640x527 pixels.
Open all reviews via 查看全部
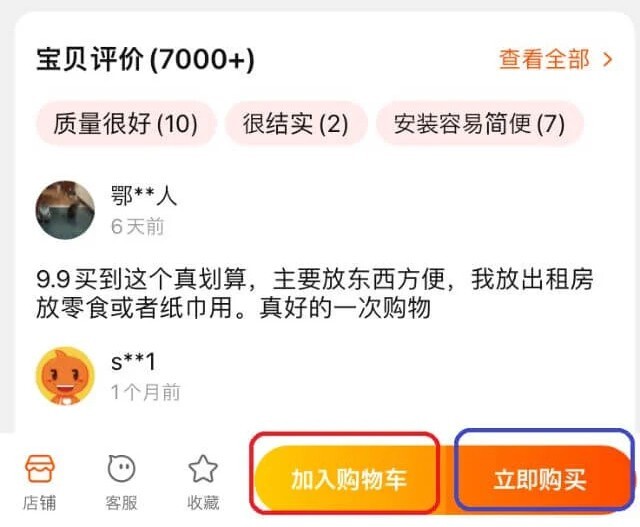pos(555,60)
